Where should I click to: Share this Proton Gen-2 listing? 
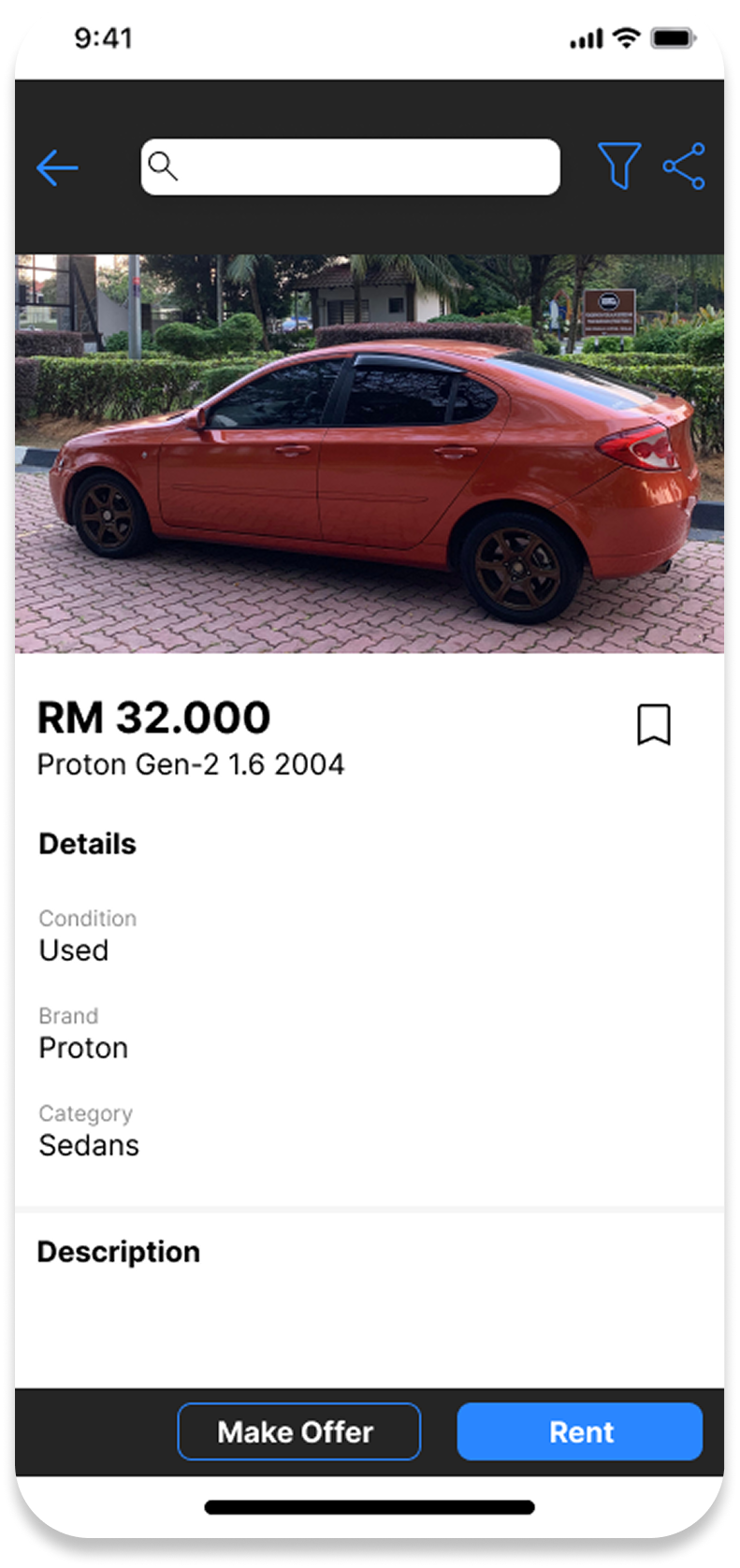684,167
